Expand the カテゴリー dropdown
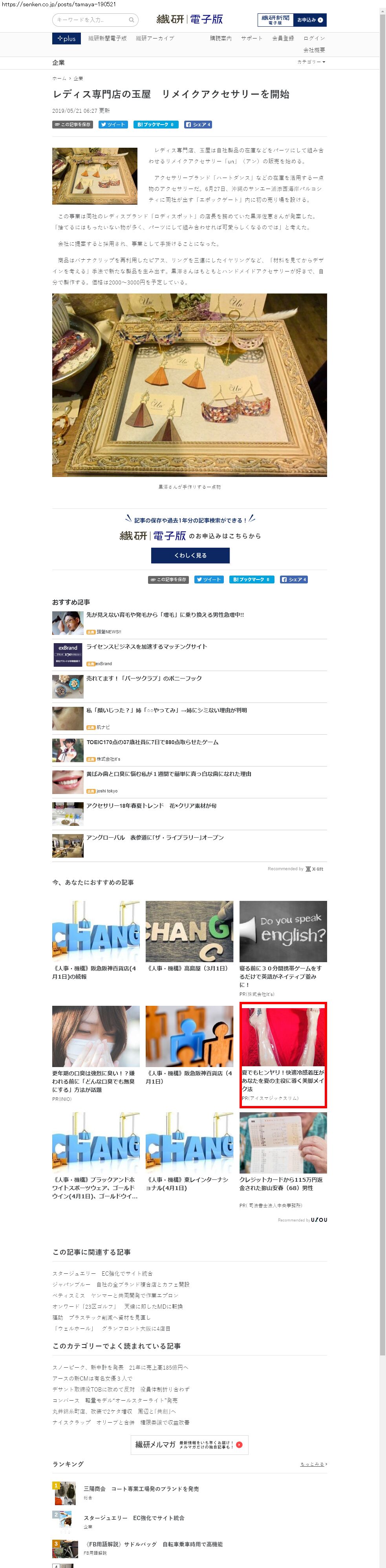 click(311, 62)
